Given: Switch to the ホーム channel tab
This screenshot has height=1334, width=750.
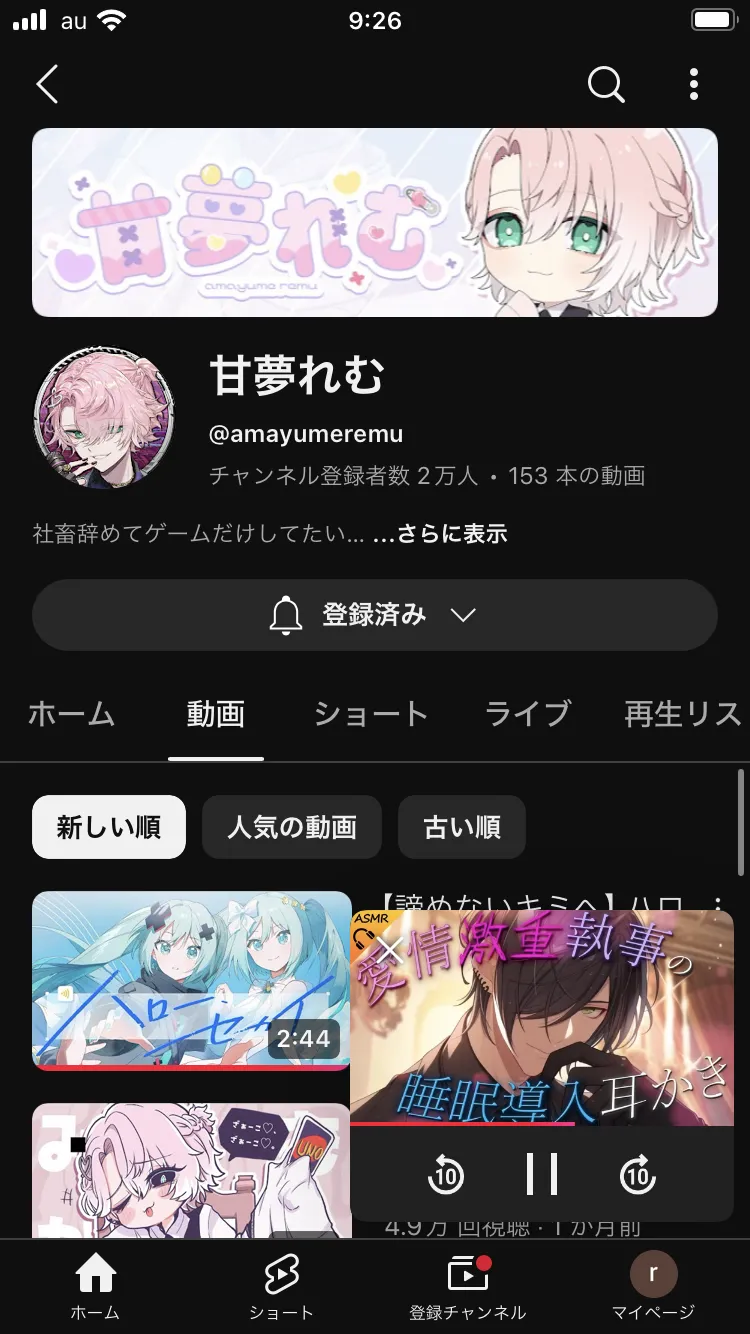Looking at the screenshot, I should (71, 714).
